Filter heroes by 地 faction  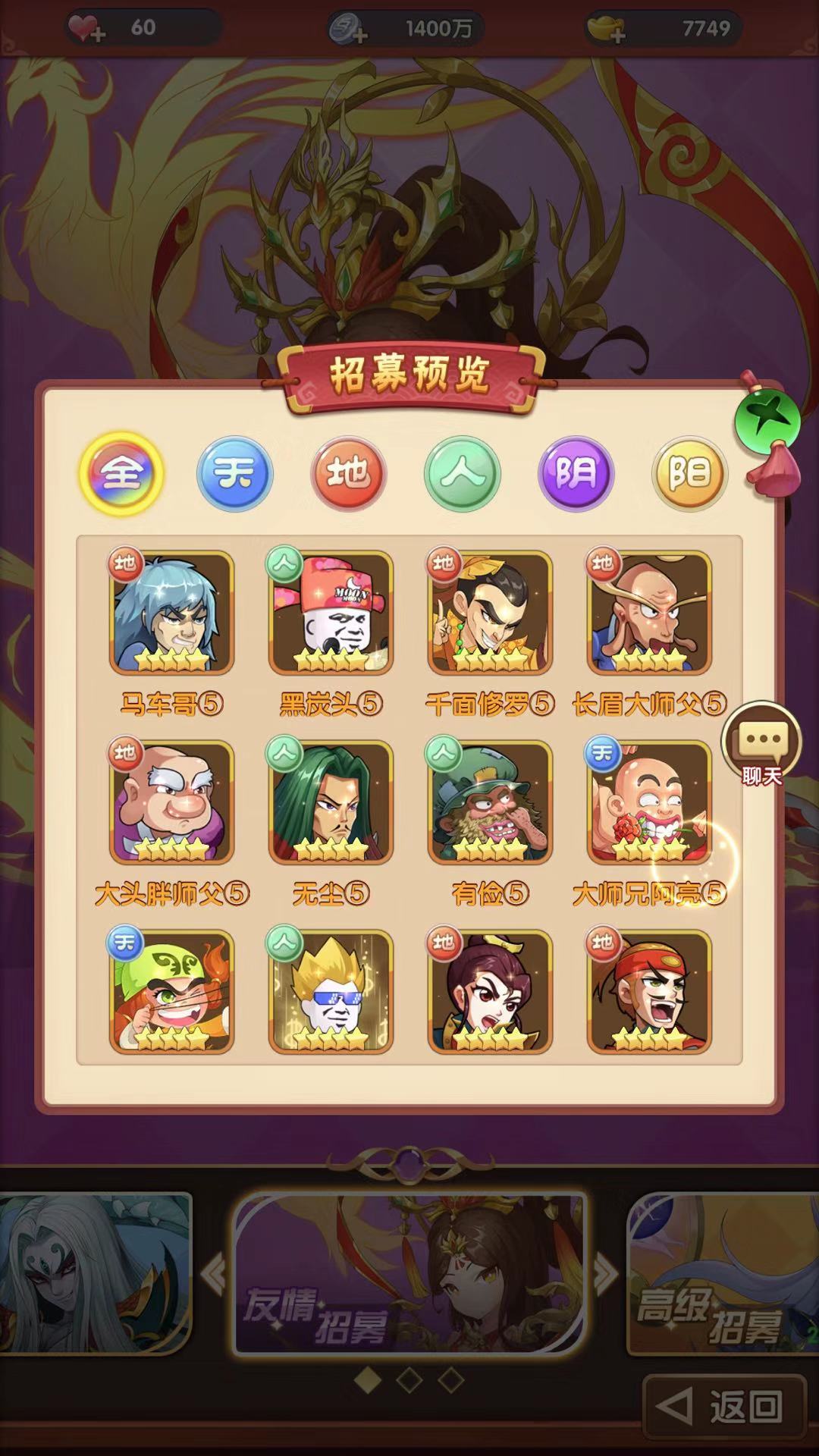coord(349,474)
